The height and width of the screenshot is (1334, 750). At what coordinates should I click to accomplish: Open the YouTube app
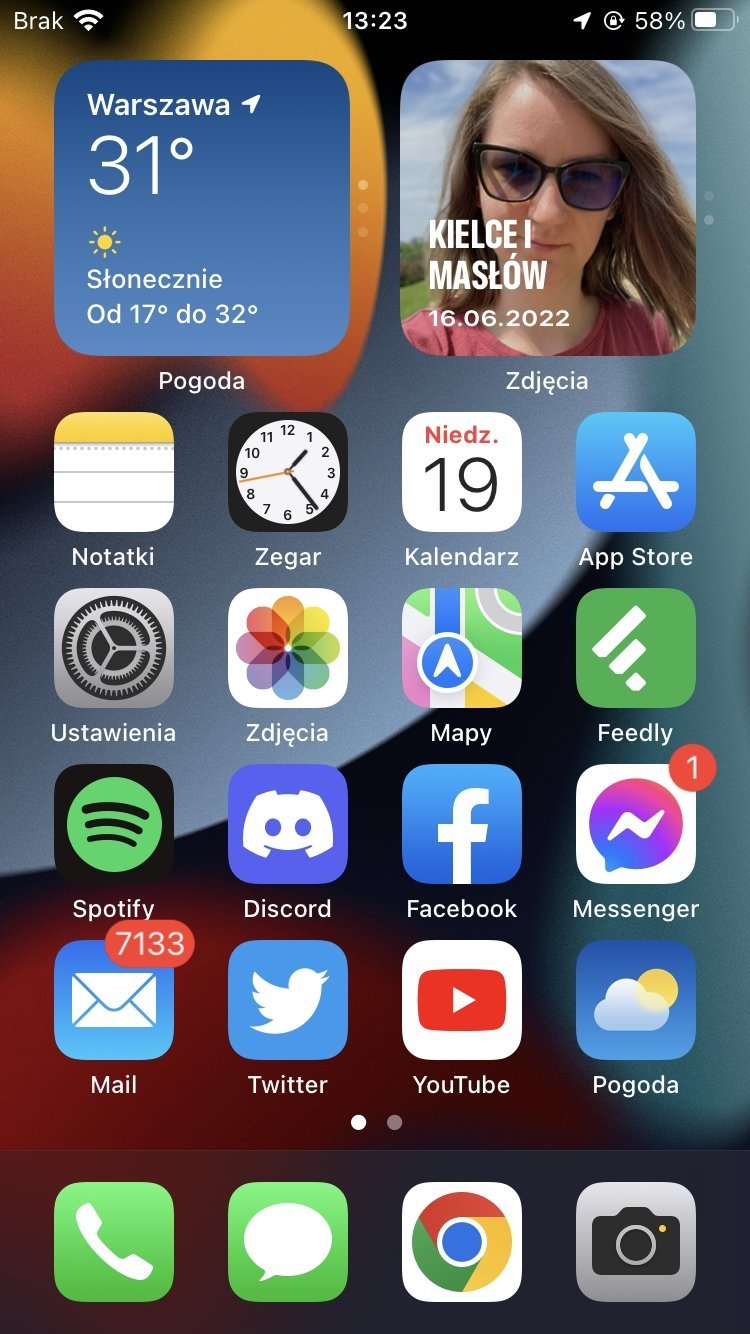[462, 1000]
